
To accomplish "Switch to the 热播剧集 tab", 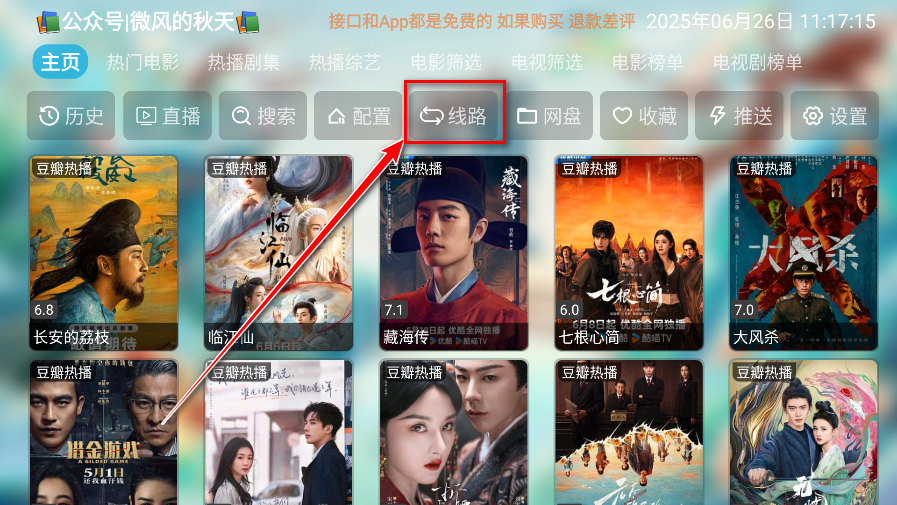I will (x=244, y=62).
